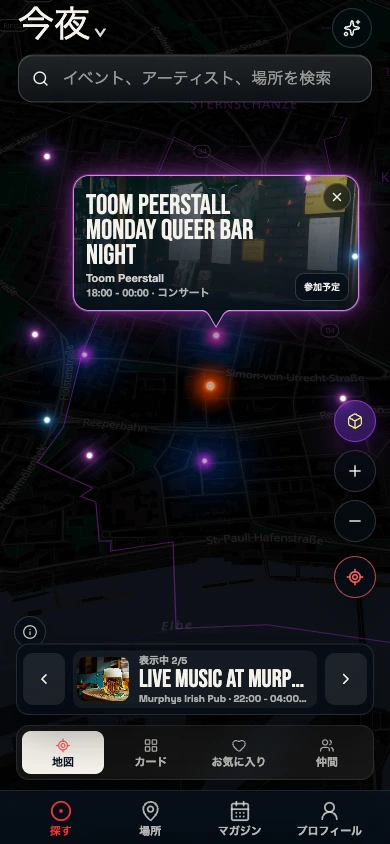Switch to the お気に入り view
Viewport: 390px width, 844px height.
[x=239, y=752]
